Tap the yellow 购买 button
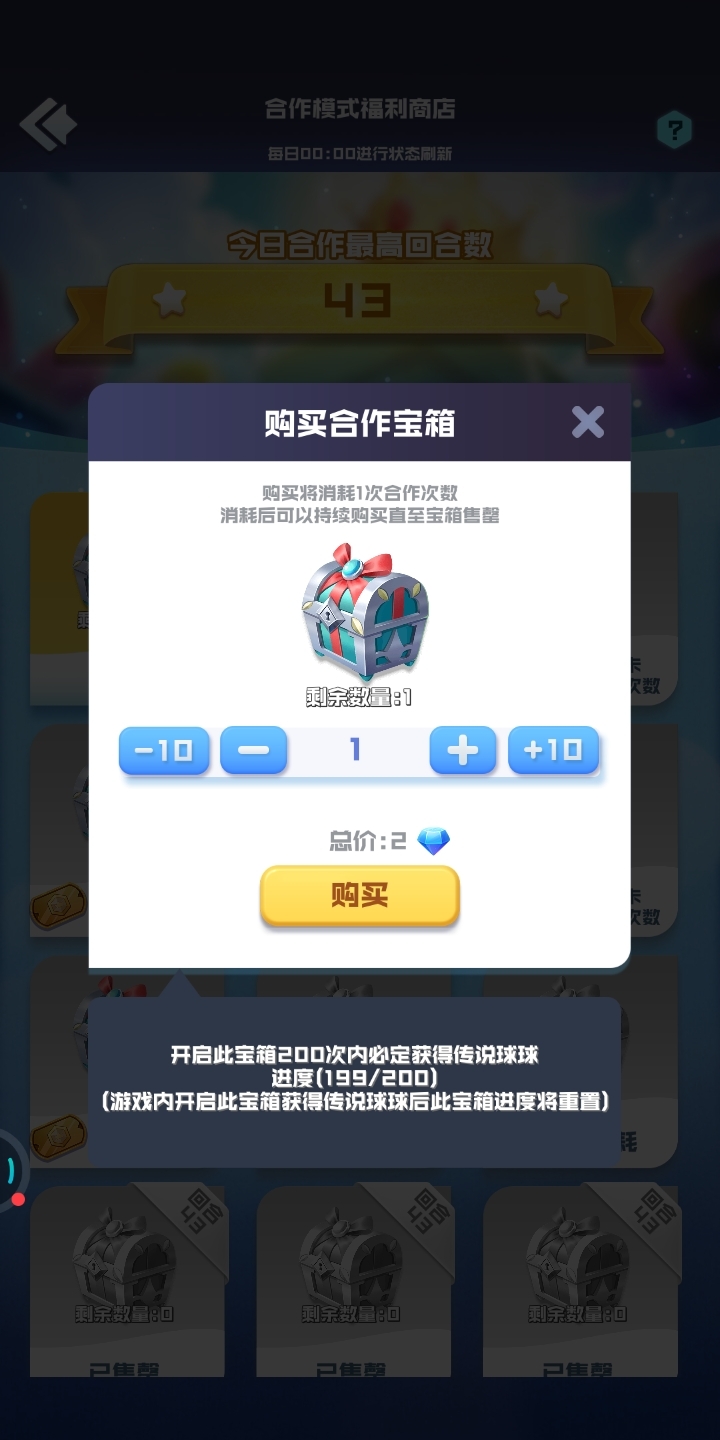The image size is (720, 1440). pos(359,895)
